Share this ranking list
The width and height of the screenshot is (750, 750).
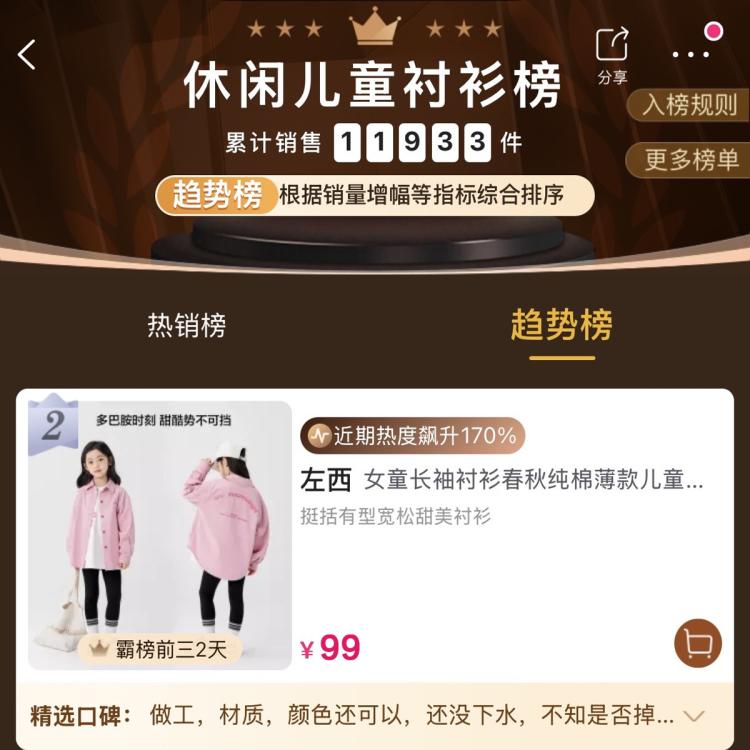[612, 54]
